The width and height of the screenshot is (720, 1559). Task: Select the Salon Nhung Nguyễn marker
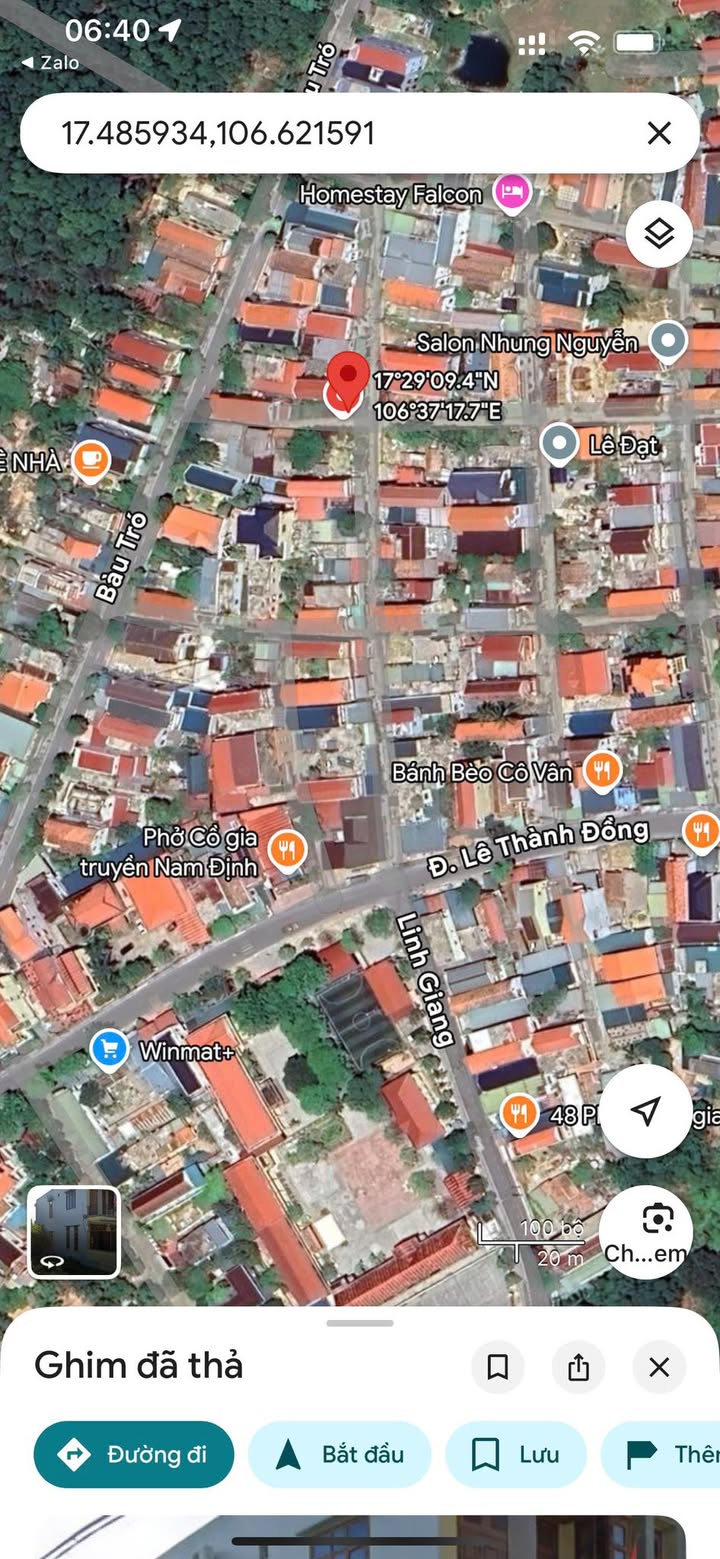[667, 341]
